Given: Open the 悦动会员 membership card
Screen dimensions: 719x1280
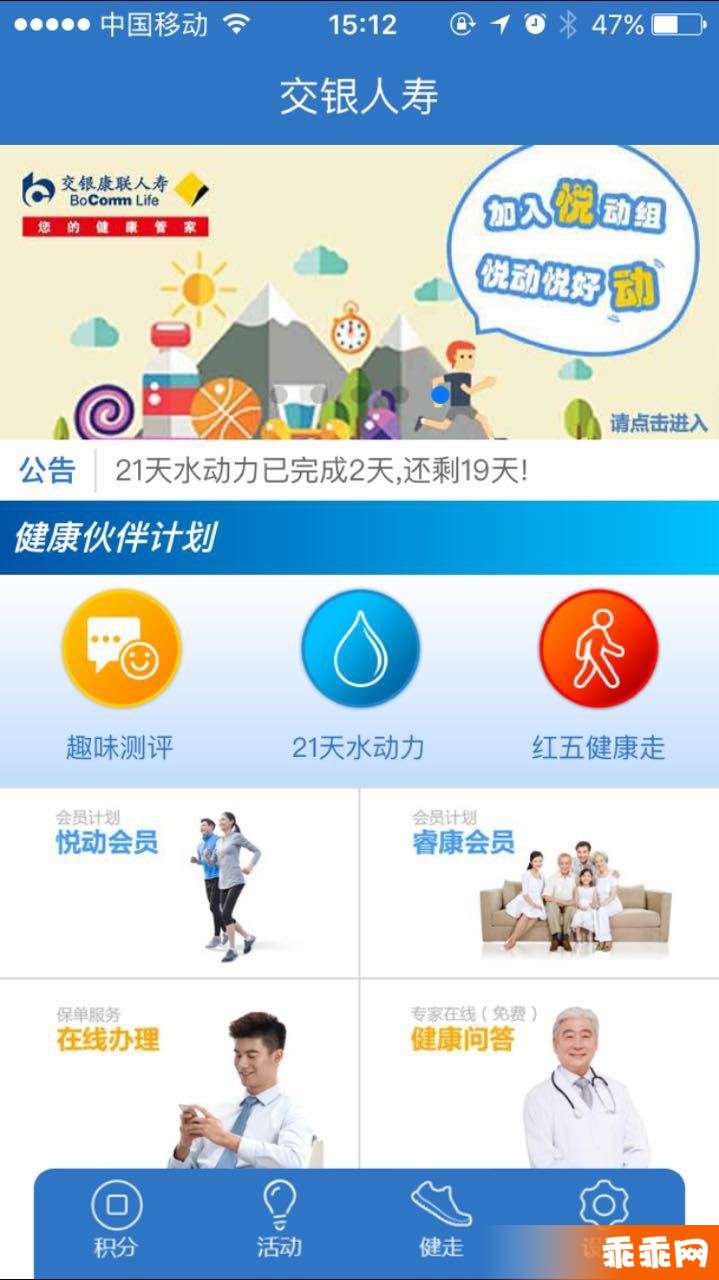Looking at the screenshot, I should [179, 882].
